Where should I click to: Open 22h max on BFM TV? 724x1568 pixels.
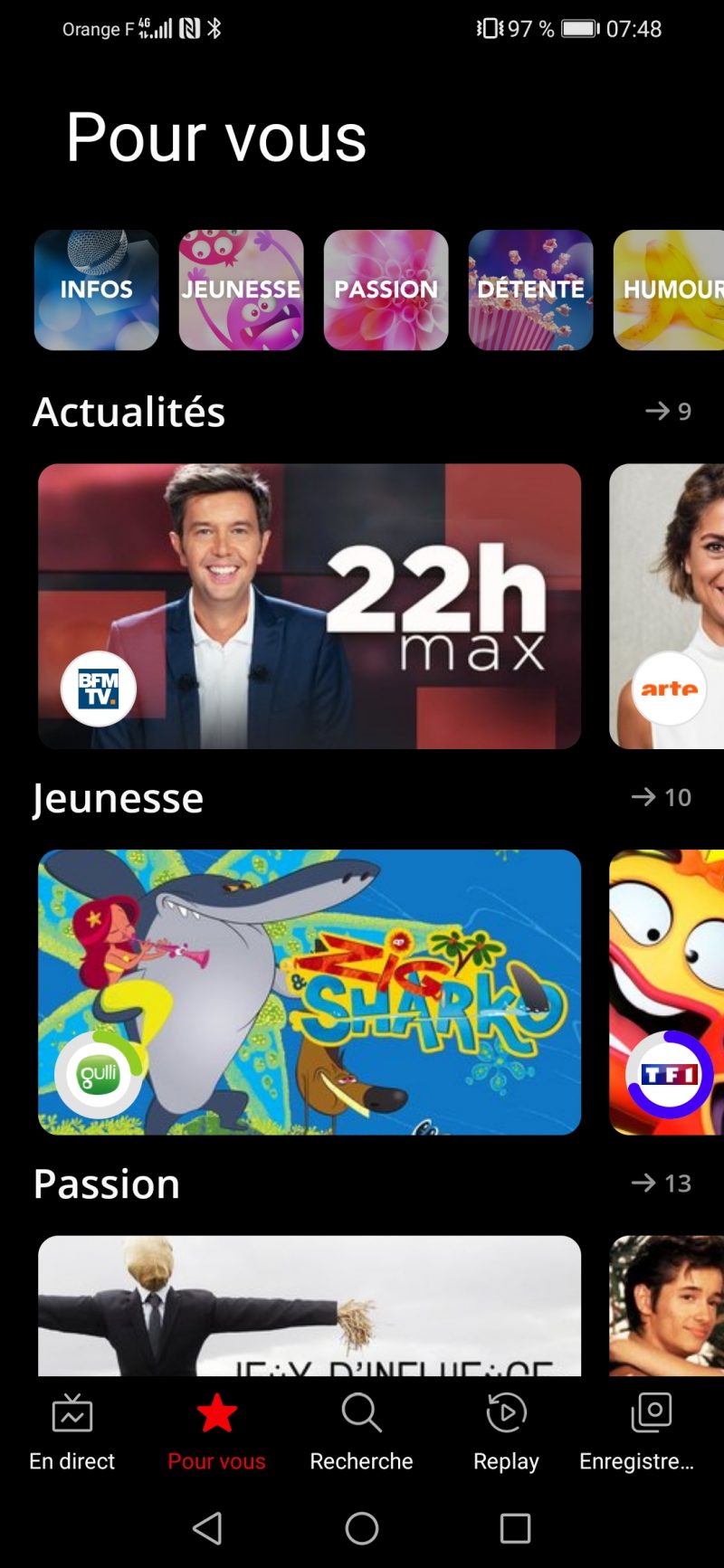click(x=310, y=606)
